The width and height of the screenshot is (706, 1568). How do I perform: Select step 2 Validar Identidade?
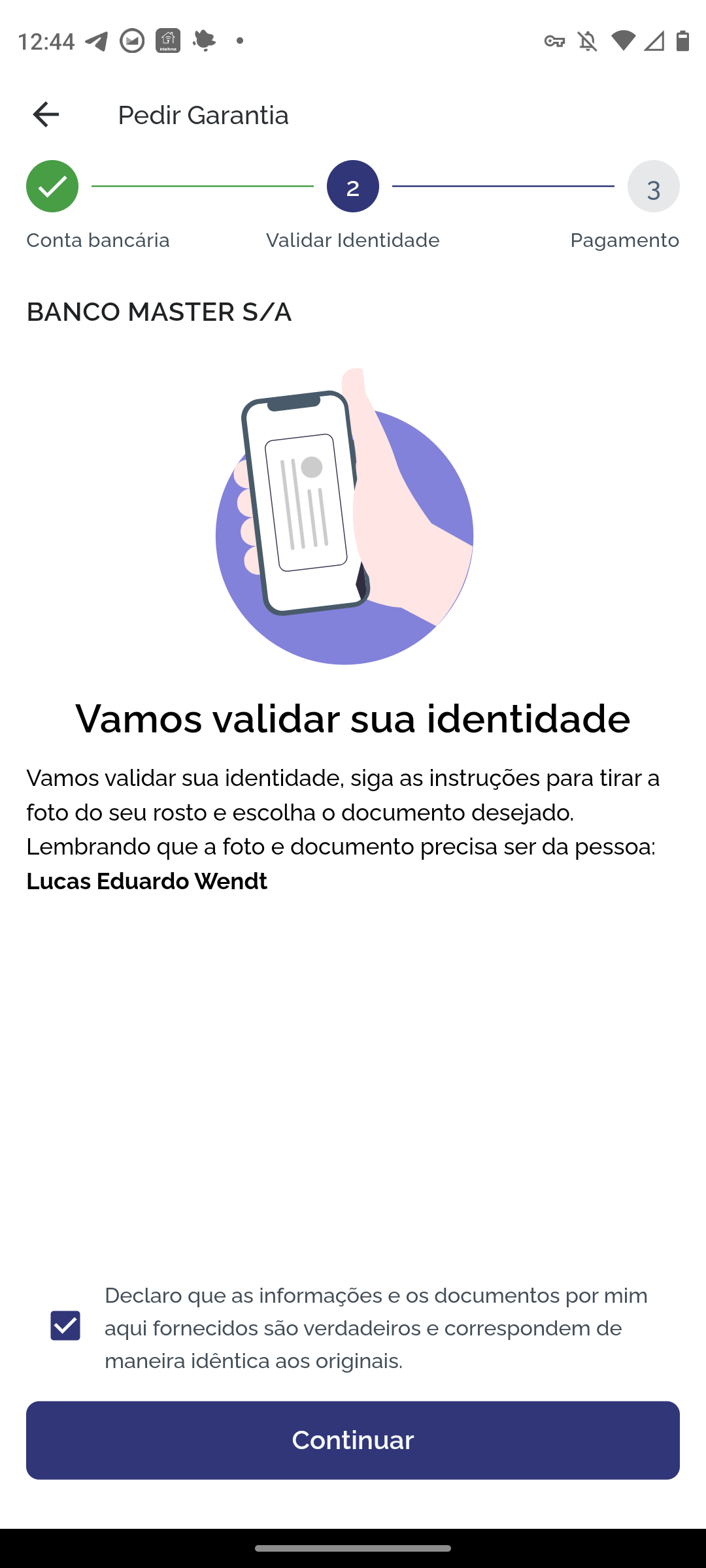[x=352, y=186]
